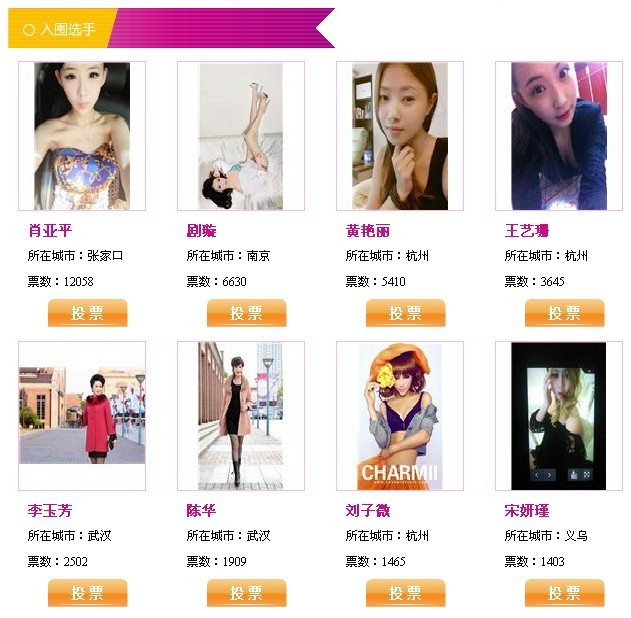Vote for 肖亚平
The height and width of the screenshot is (618, 631).
pos(88,313)
